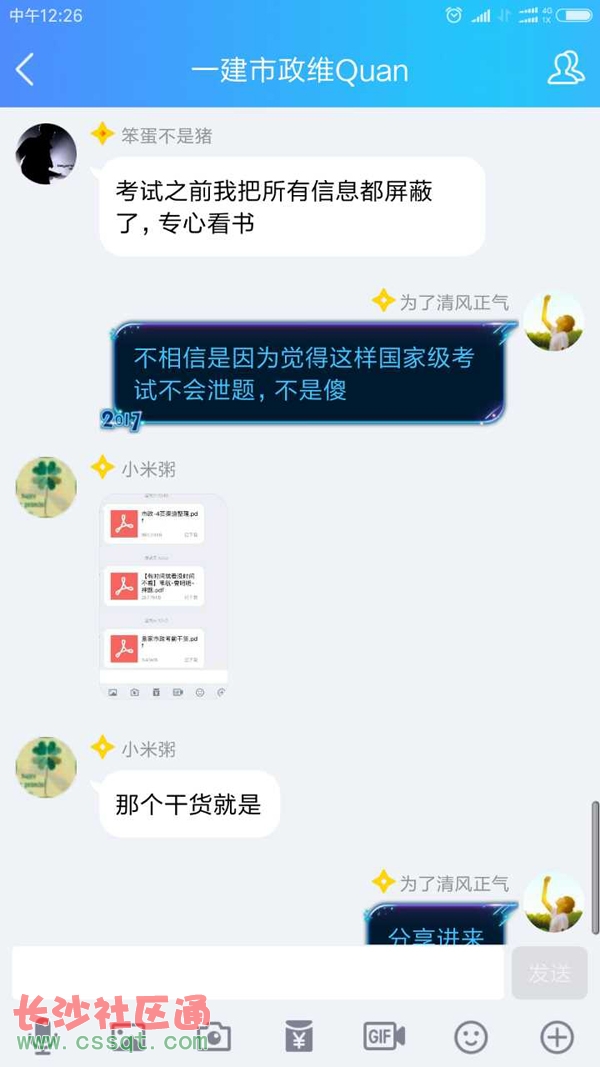Send a red packet

tap(298, 1036)
